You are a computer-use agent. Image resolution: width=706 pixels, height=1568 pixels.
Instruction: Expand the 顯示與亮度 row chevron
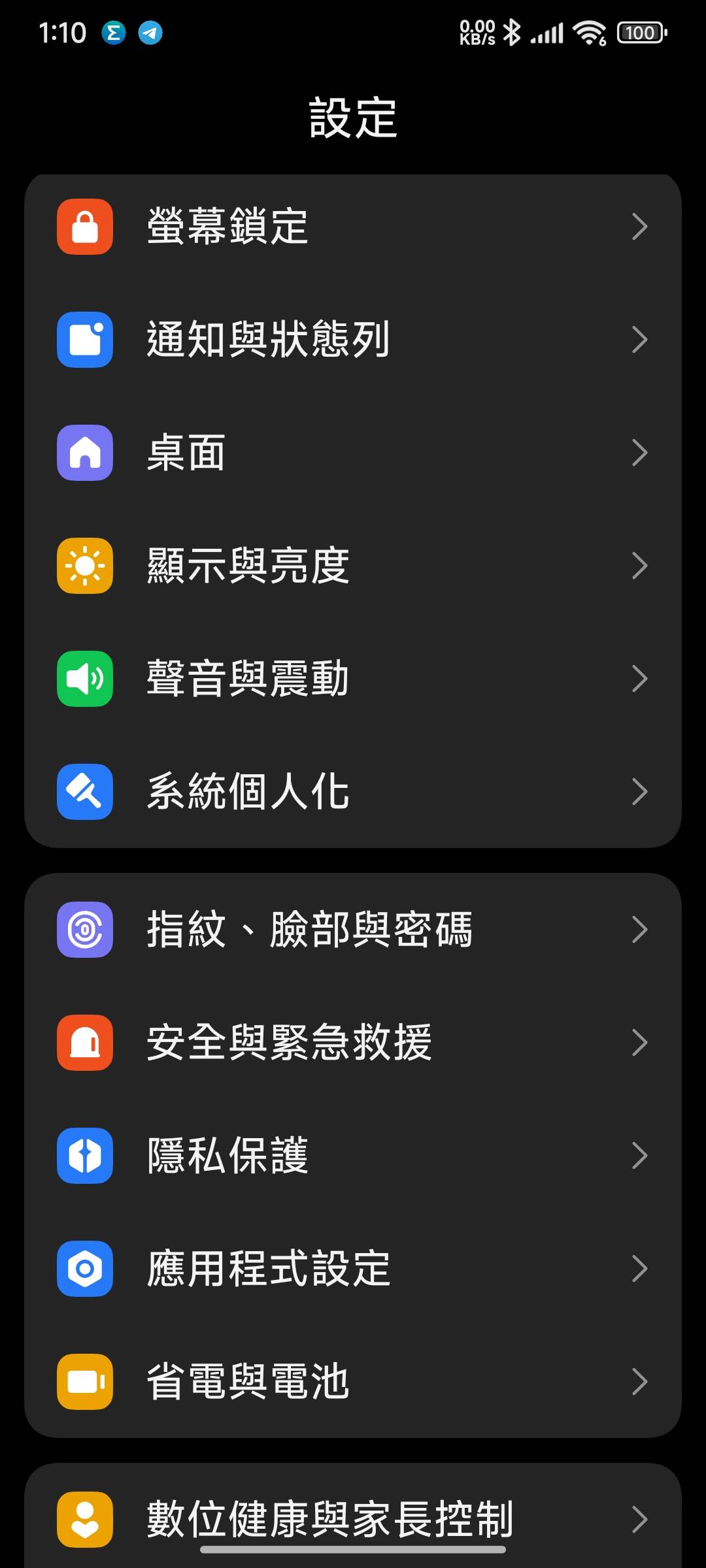[639, 565]
